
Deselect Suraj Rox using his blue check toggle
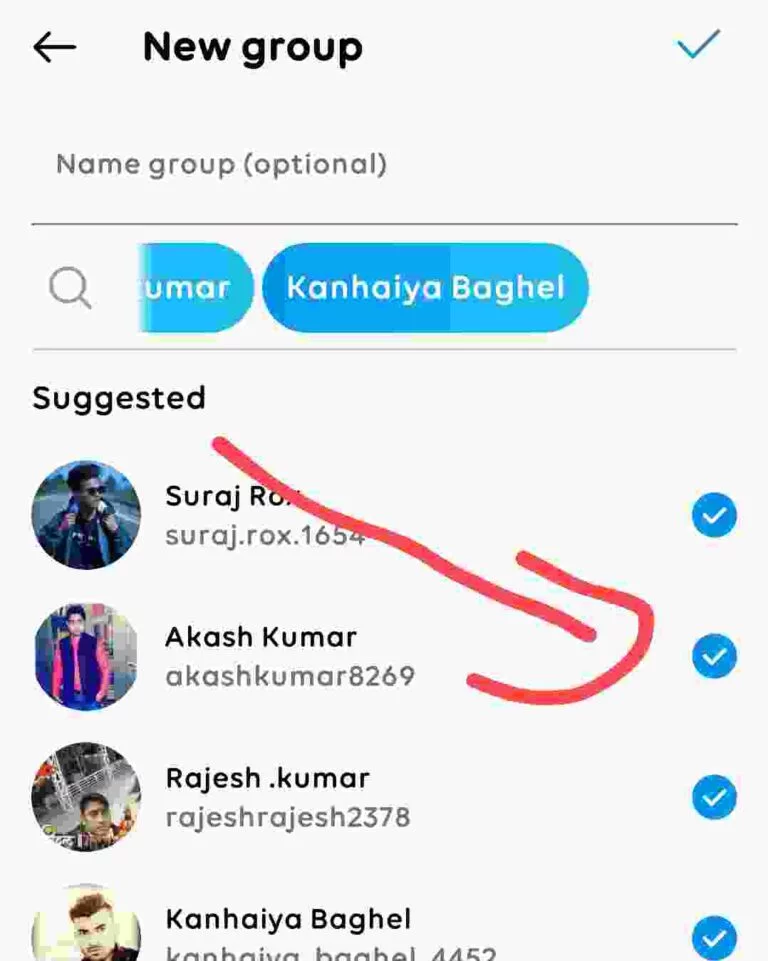click(714, 514)
